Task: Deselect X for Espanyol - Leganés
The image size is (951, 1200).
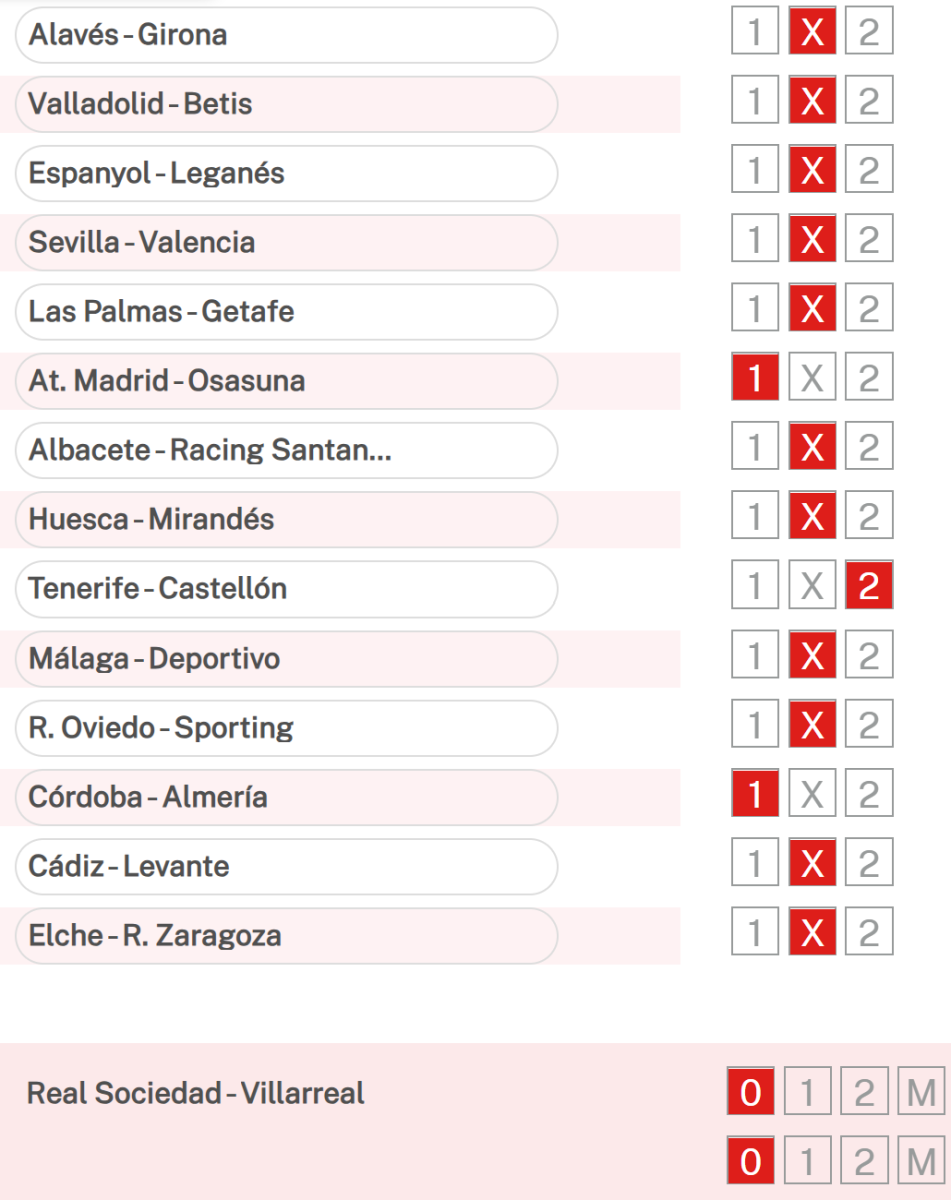Action: pyautogui.click(x=812, y=172)
